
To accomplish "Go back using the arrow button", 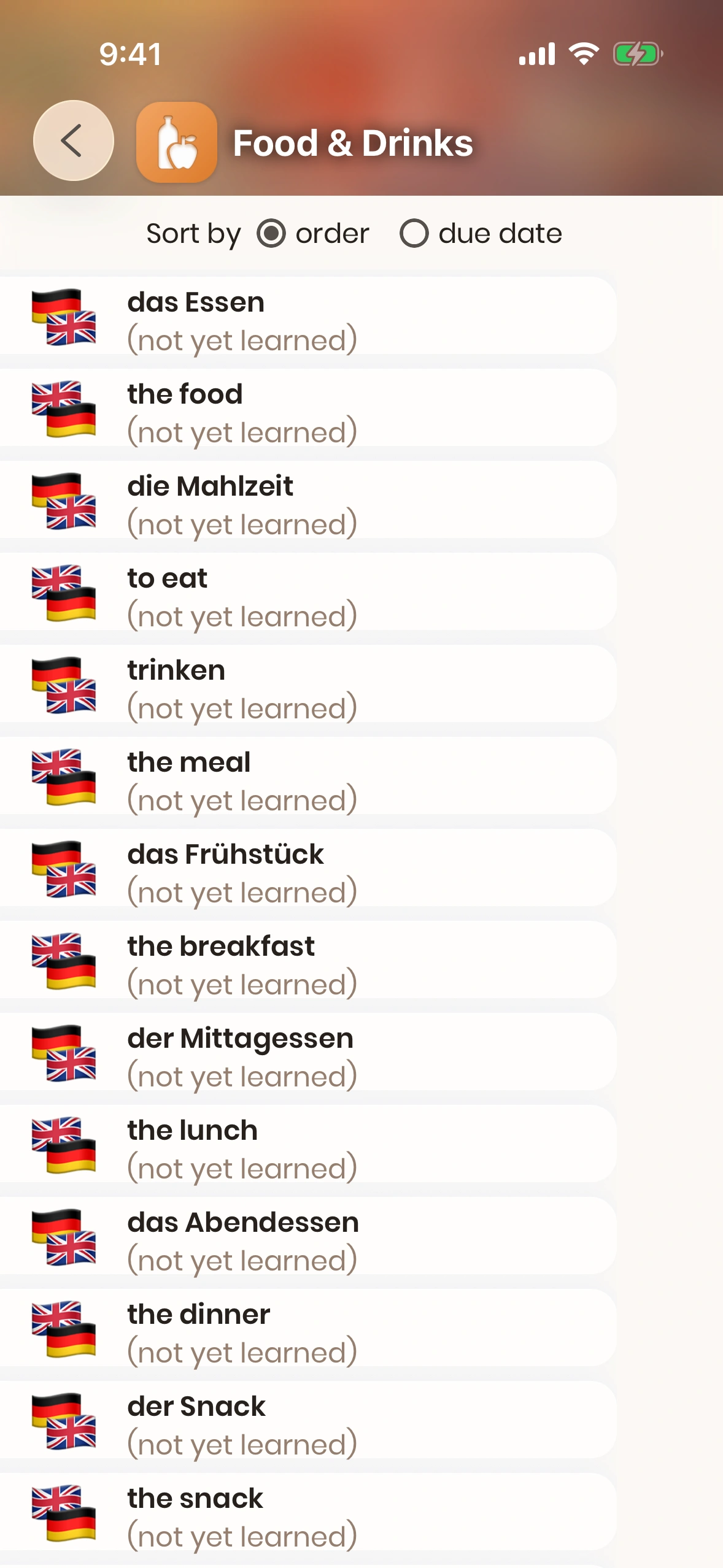I will point(73,140).
